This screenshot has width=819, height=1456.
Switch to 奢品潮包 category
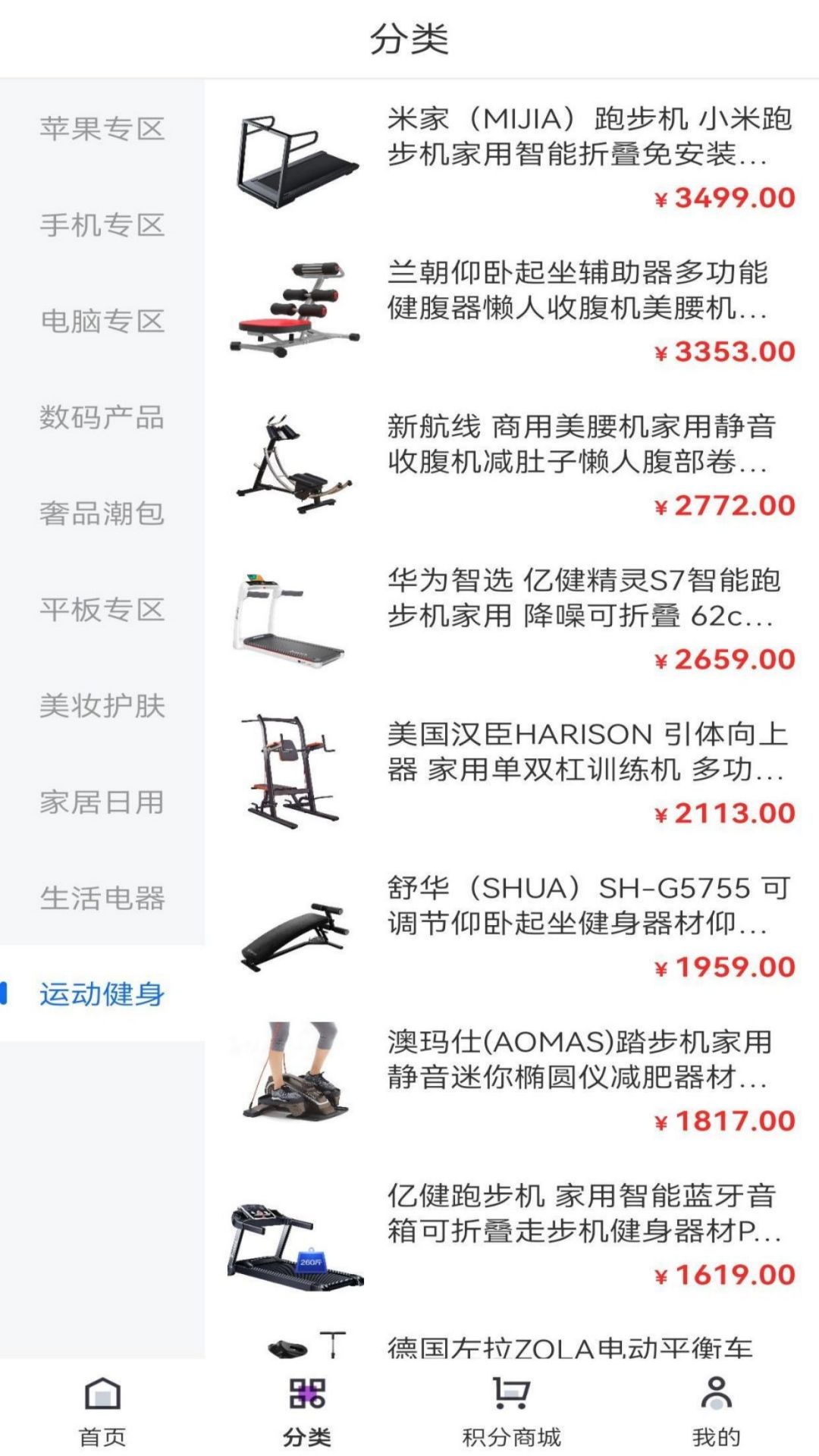pos(102,513)
